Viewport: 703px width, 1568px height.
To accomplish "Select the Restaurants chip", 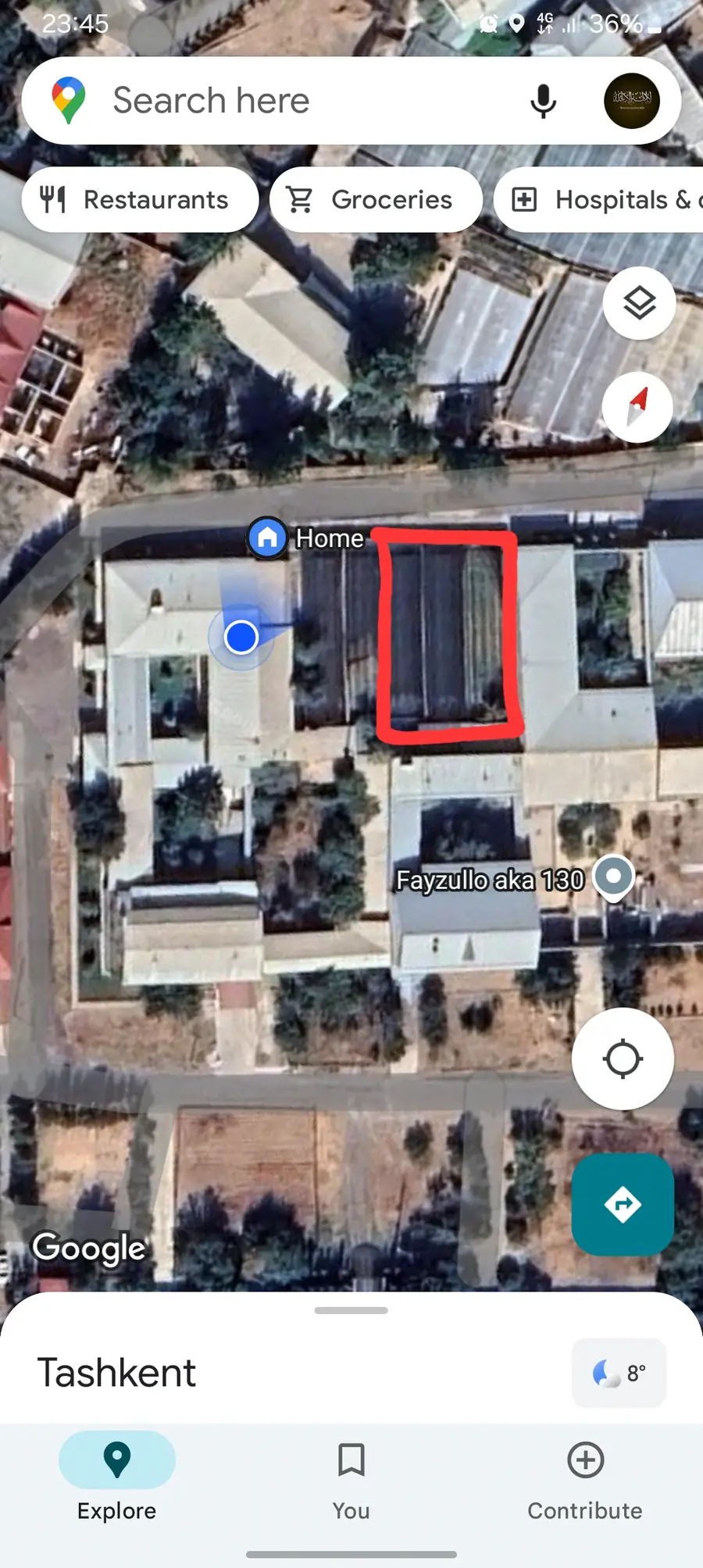I will pyautogui.click(x=140, y=200).
